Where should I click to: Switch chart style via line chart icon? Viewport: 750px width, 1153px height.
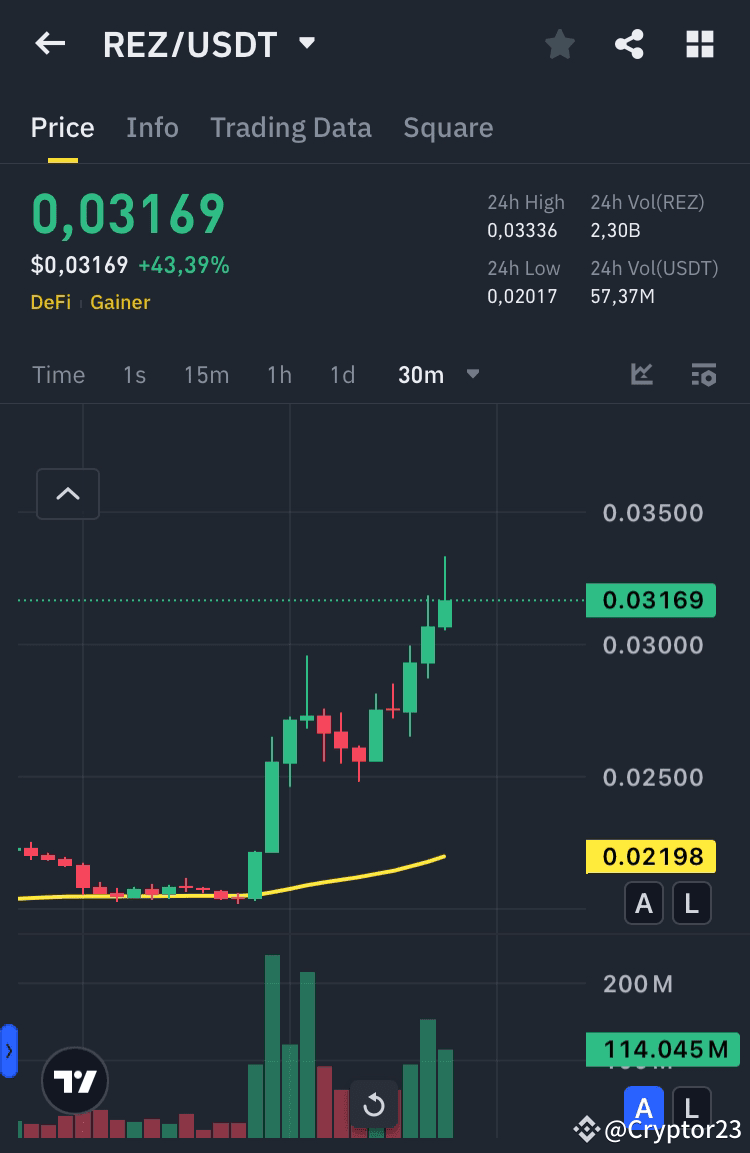(641, 374)
